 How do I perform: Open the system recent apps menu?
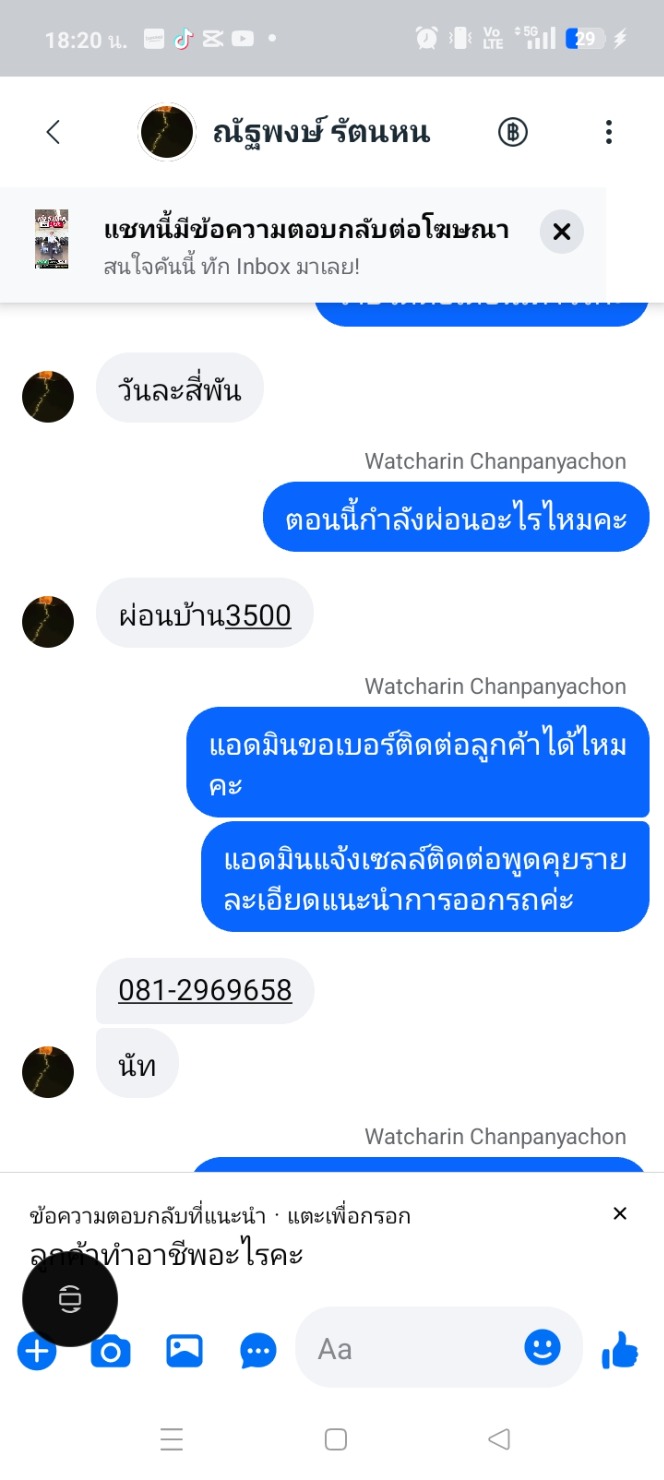[172, 1439]
